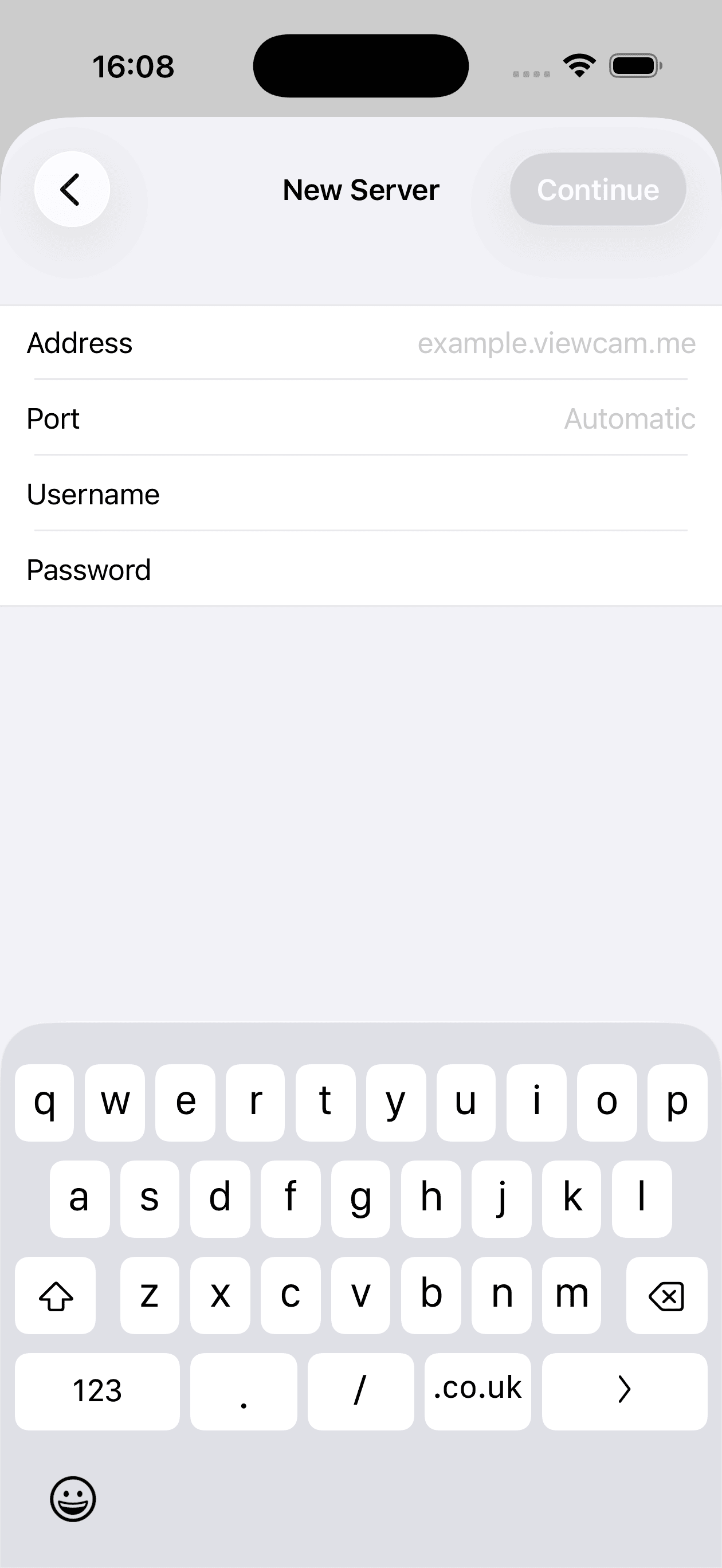Tap the letter p key
The image size is (722, 1568).
(x=677, y=1101)
